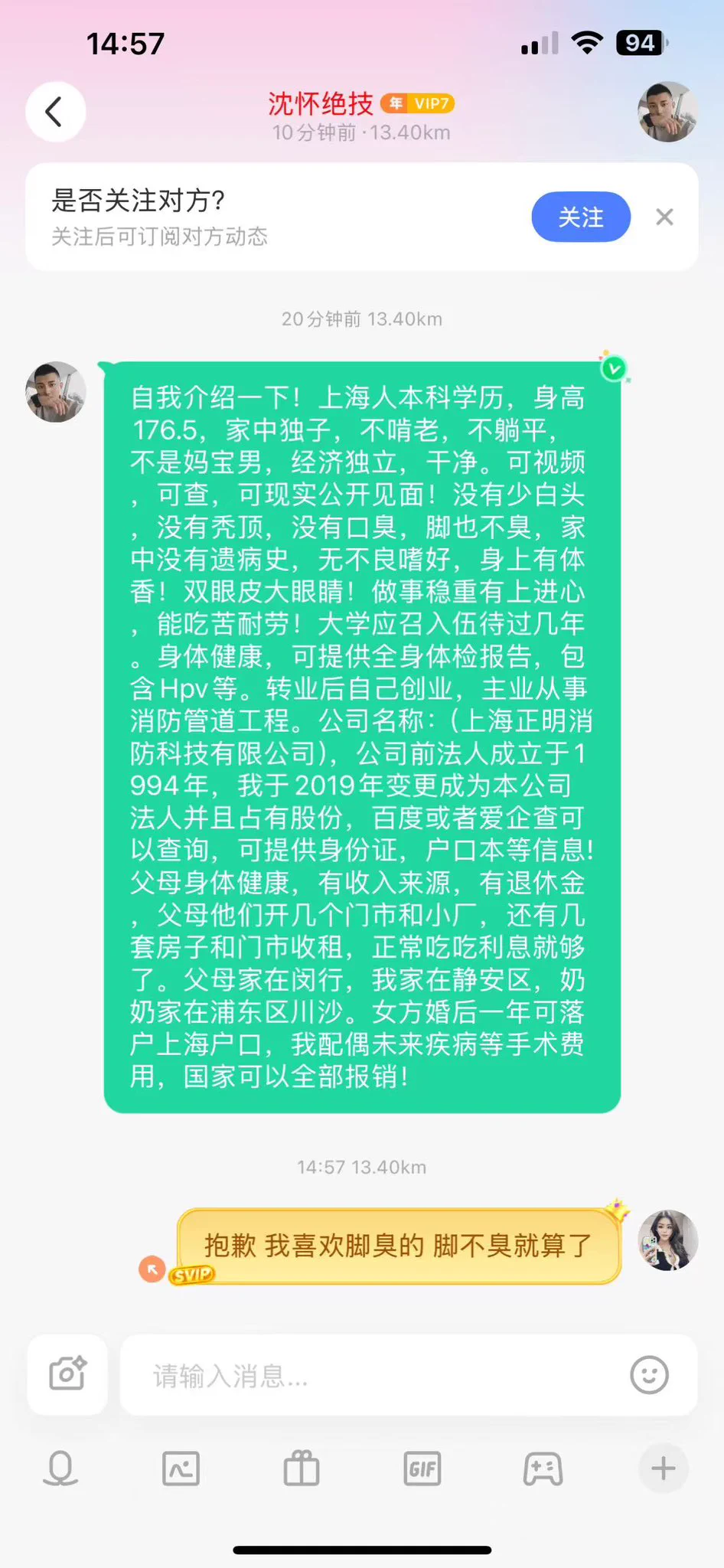This screenshot has height=1568, width=724.
Task: Send a gift via the gift icon
Action: [x=302, y=1468]
